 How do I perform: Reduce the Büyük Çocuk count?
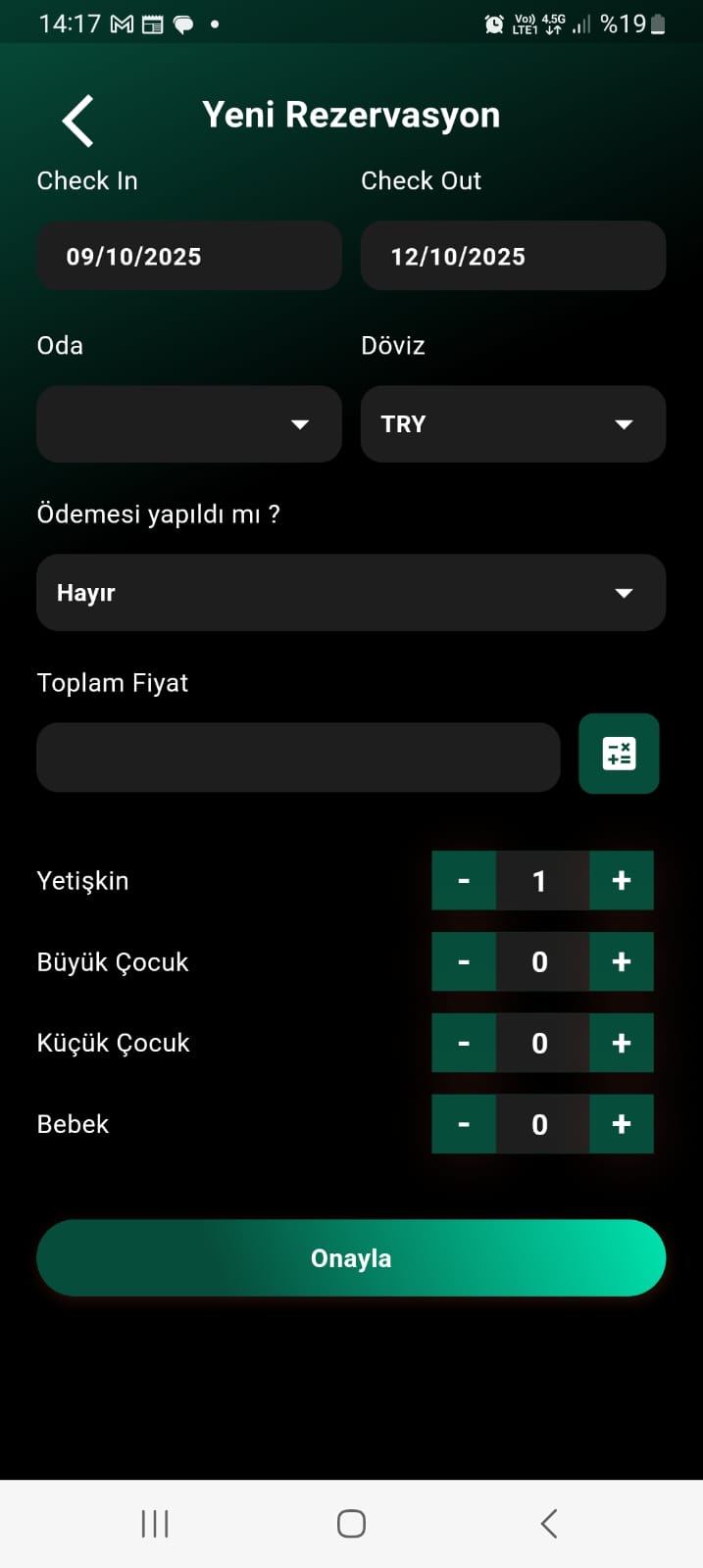(464, 962)
